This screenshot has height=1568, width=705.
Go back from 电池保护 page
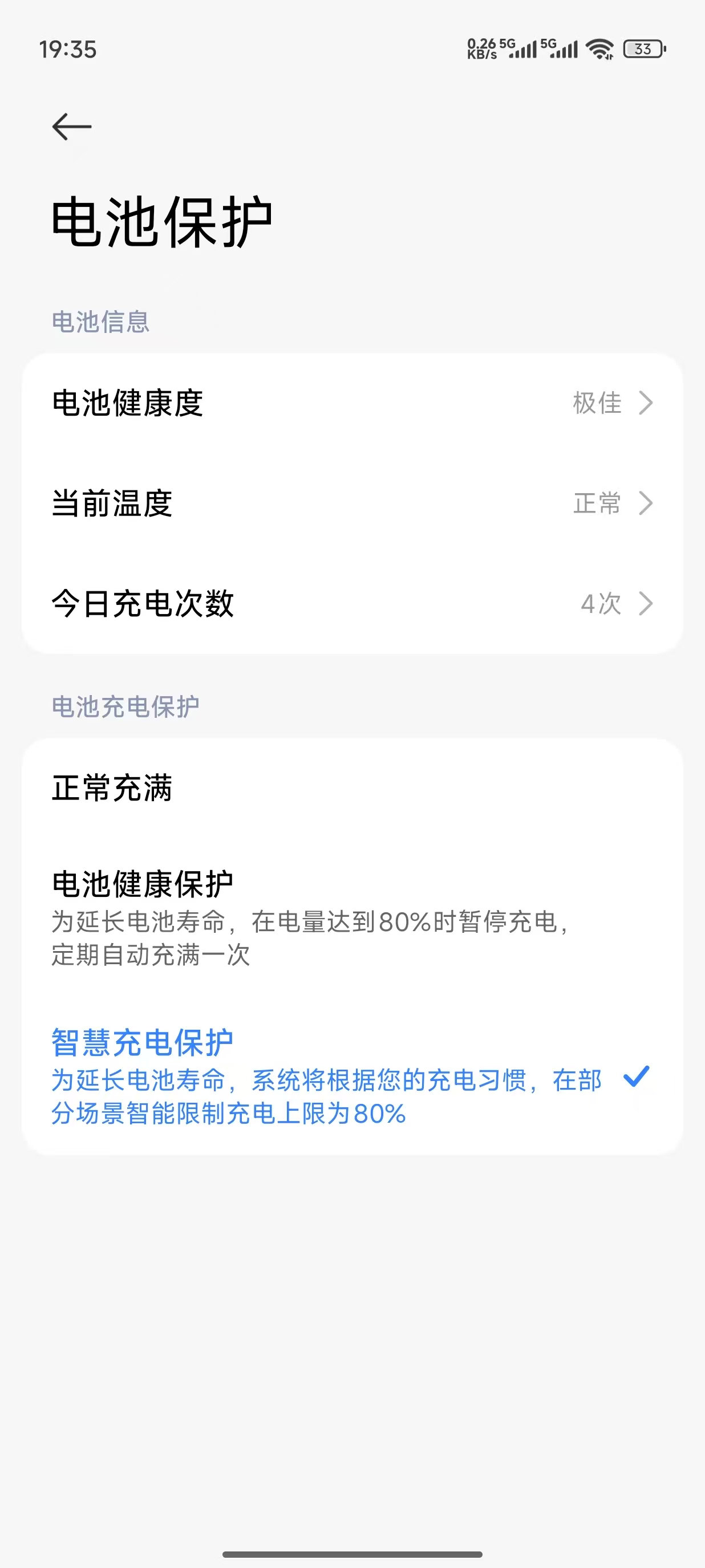pyautogui.click(x=72, y=127)
